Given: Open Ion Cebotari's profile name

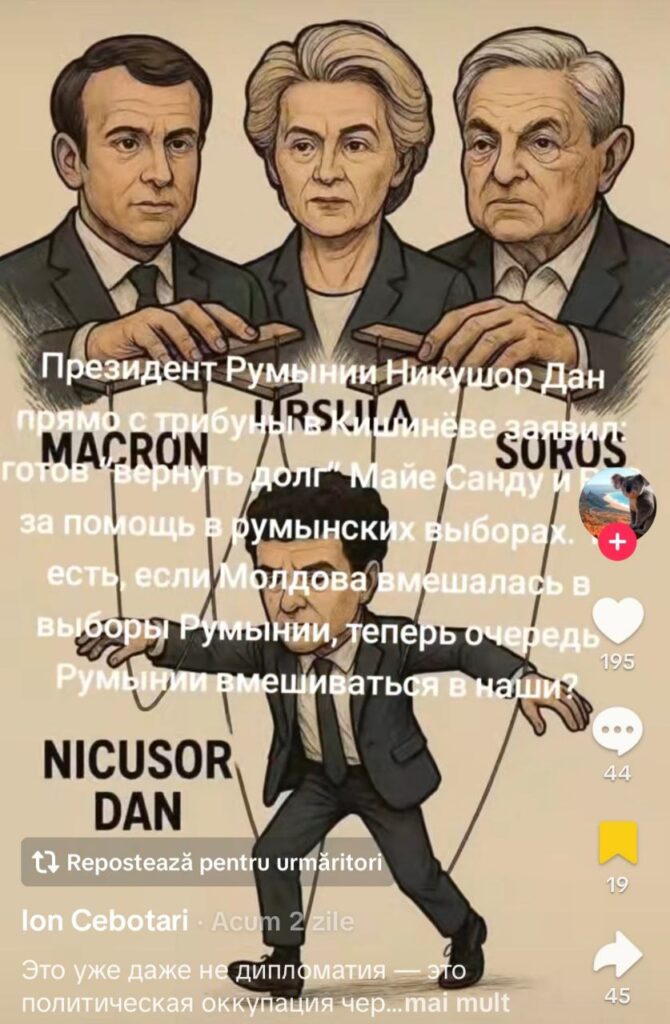Looking at the screenshot, I should click(104, 923).
